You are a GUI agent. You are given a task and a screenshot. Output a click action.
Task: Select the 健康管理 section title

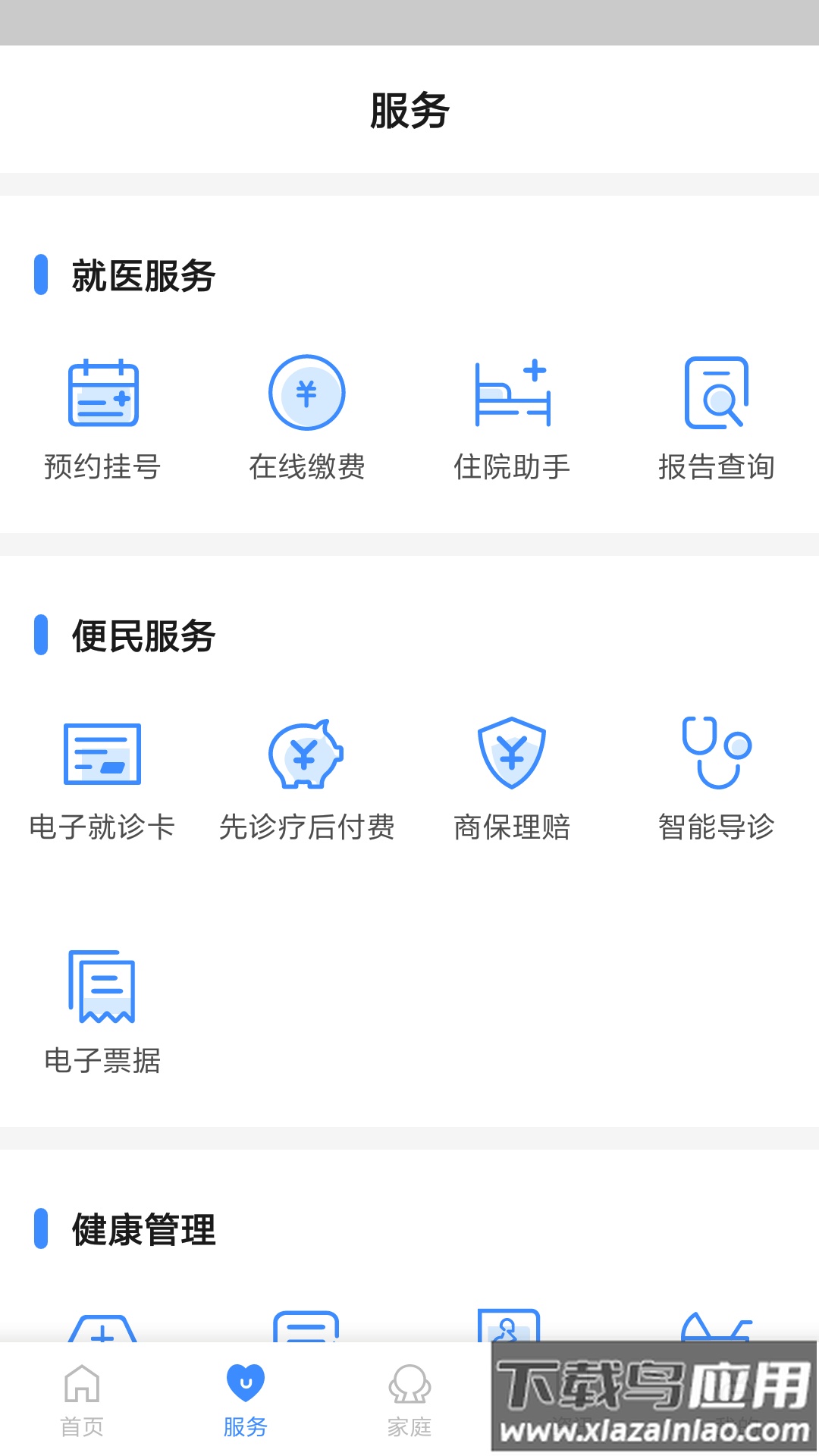[140, 1228]
